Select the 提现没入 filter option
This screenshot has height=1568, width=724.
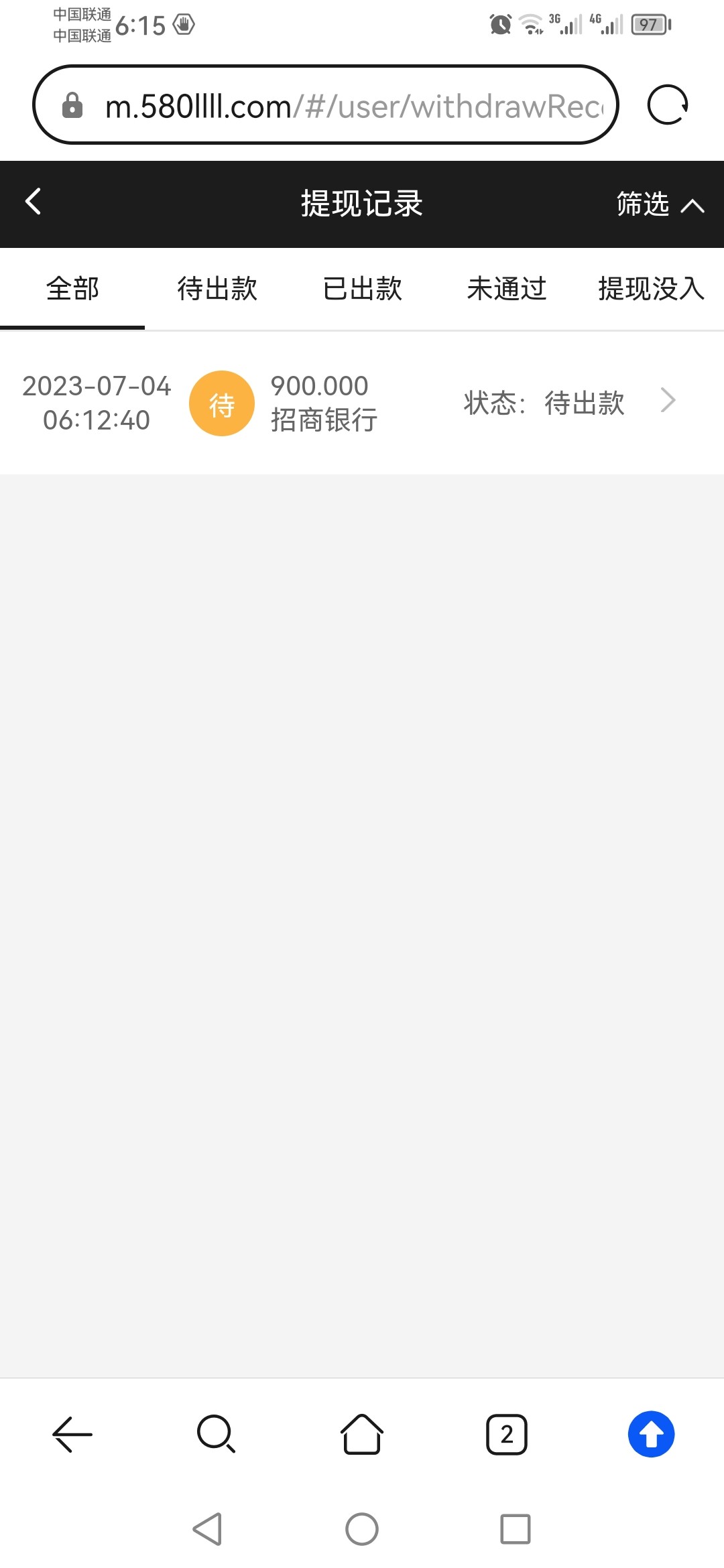[649, 287]
